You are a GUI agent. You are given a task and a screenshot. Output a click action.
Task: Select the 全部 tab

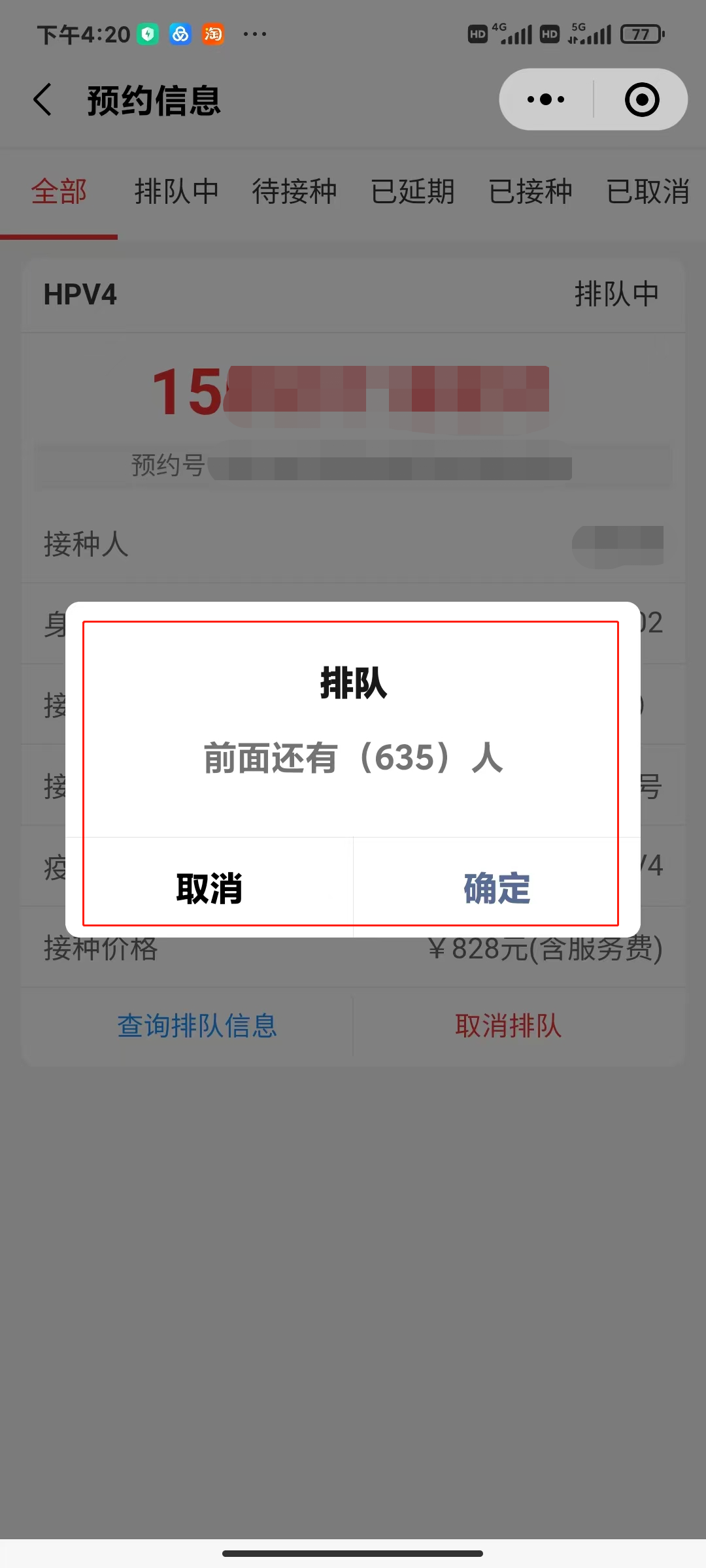[x=59, y=192]
